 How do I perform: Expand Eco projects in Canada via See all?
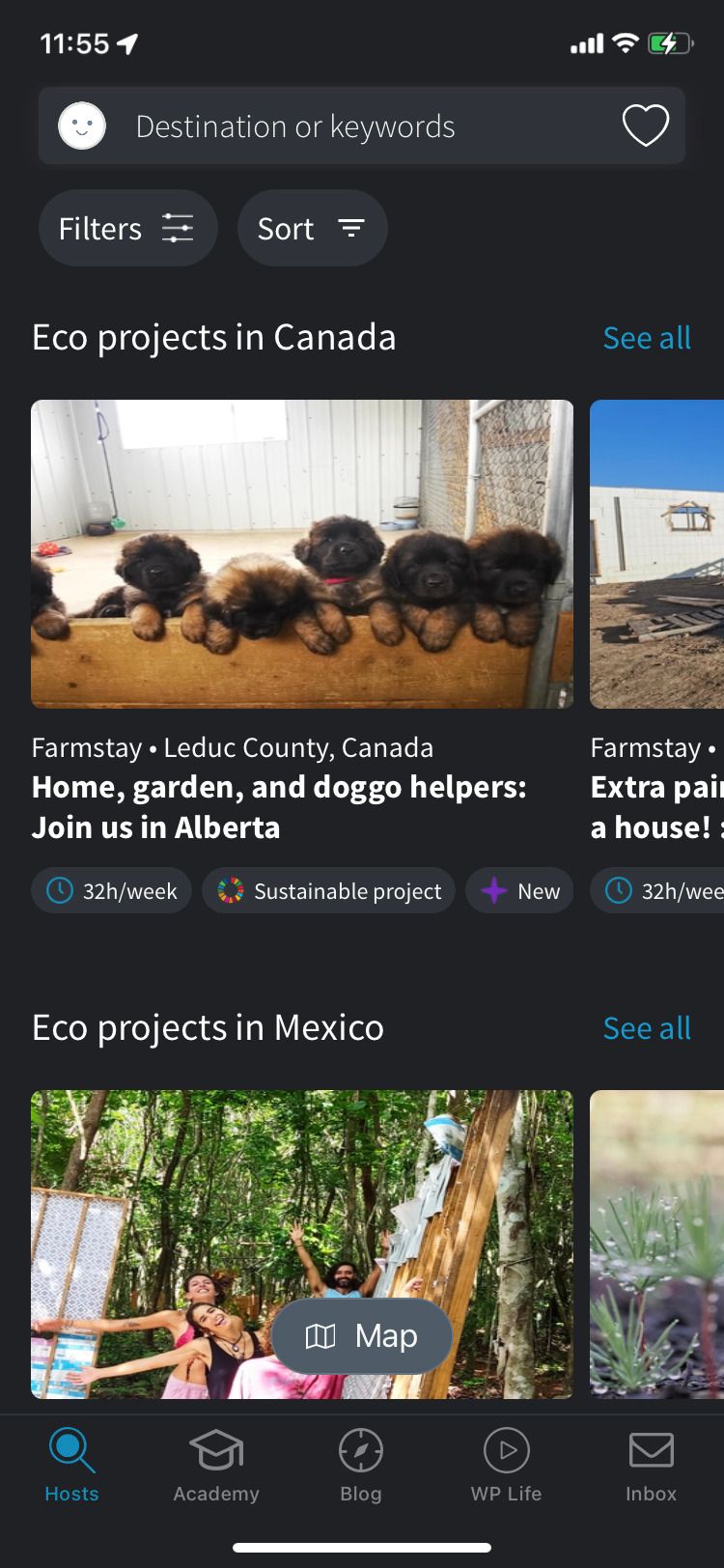tap(647, 337)
